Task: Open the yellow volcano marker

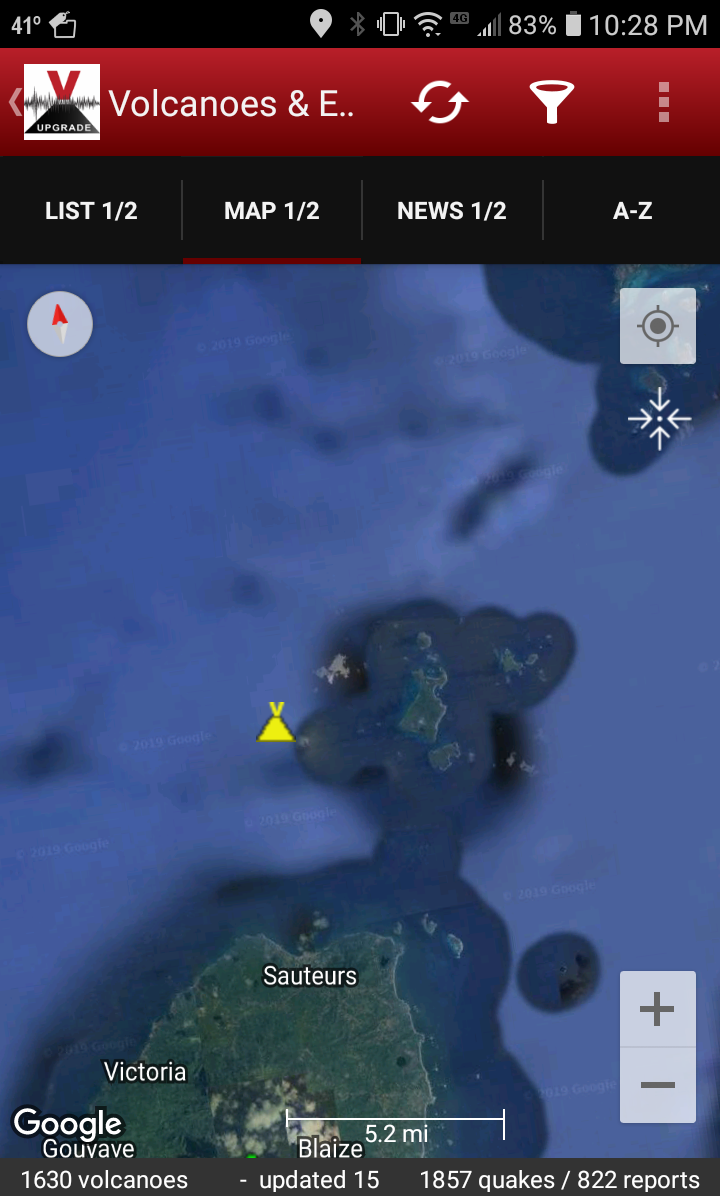Action: point(276,722)
